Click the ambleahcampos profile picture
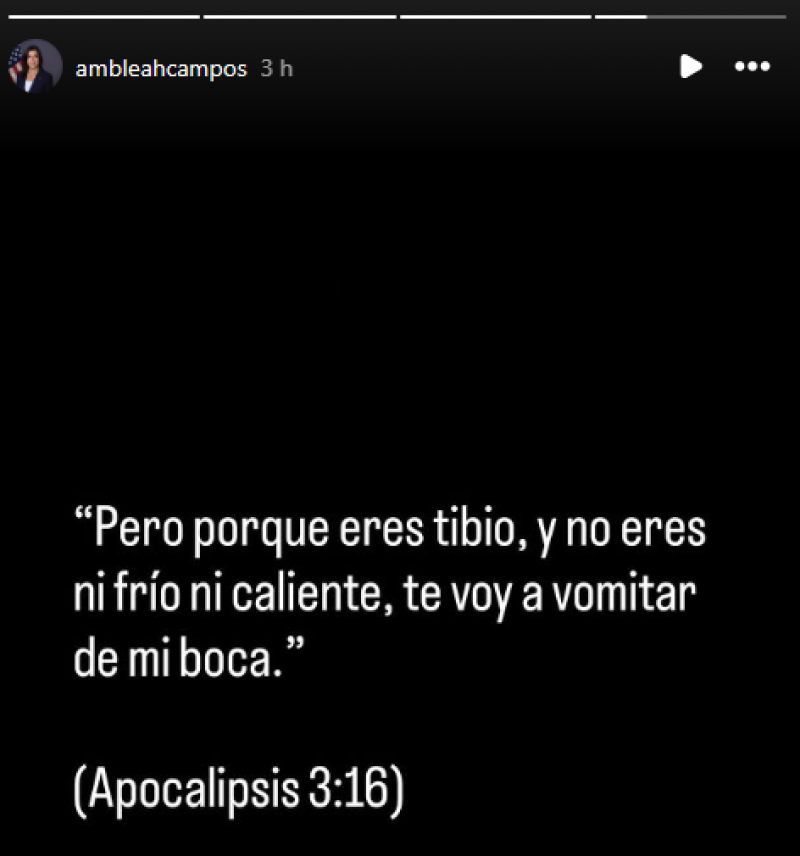The height and width of the screenshot is (856, 800). [33, 66]
